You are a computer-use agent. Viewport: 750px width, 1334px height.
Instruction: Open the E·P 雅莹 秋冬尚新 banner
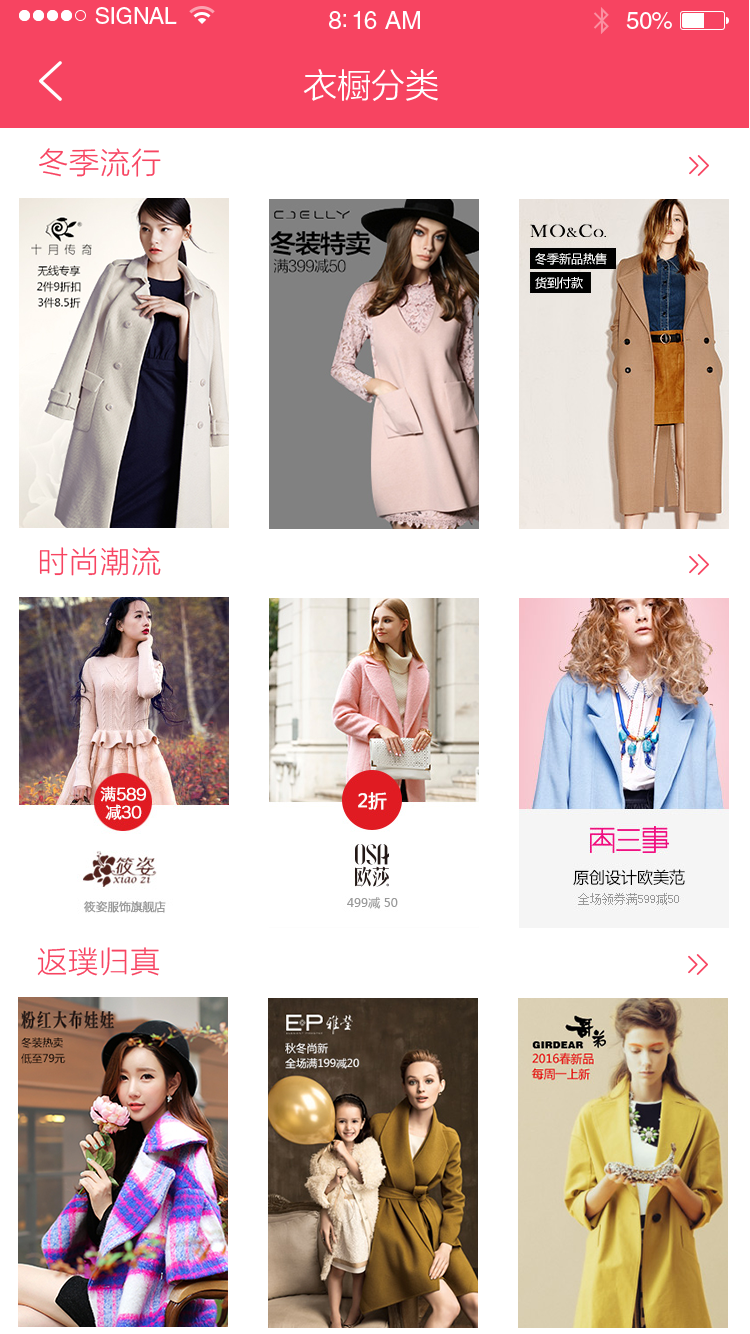pyautogui.click(x=373, y=1162)
